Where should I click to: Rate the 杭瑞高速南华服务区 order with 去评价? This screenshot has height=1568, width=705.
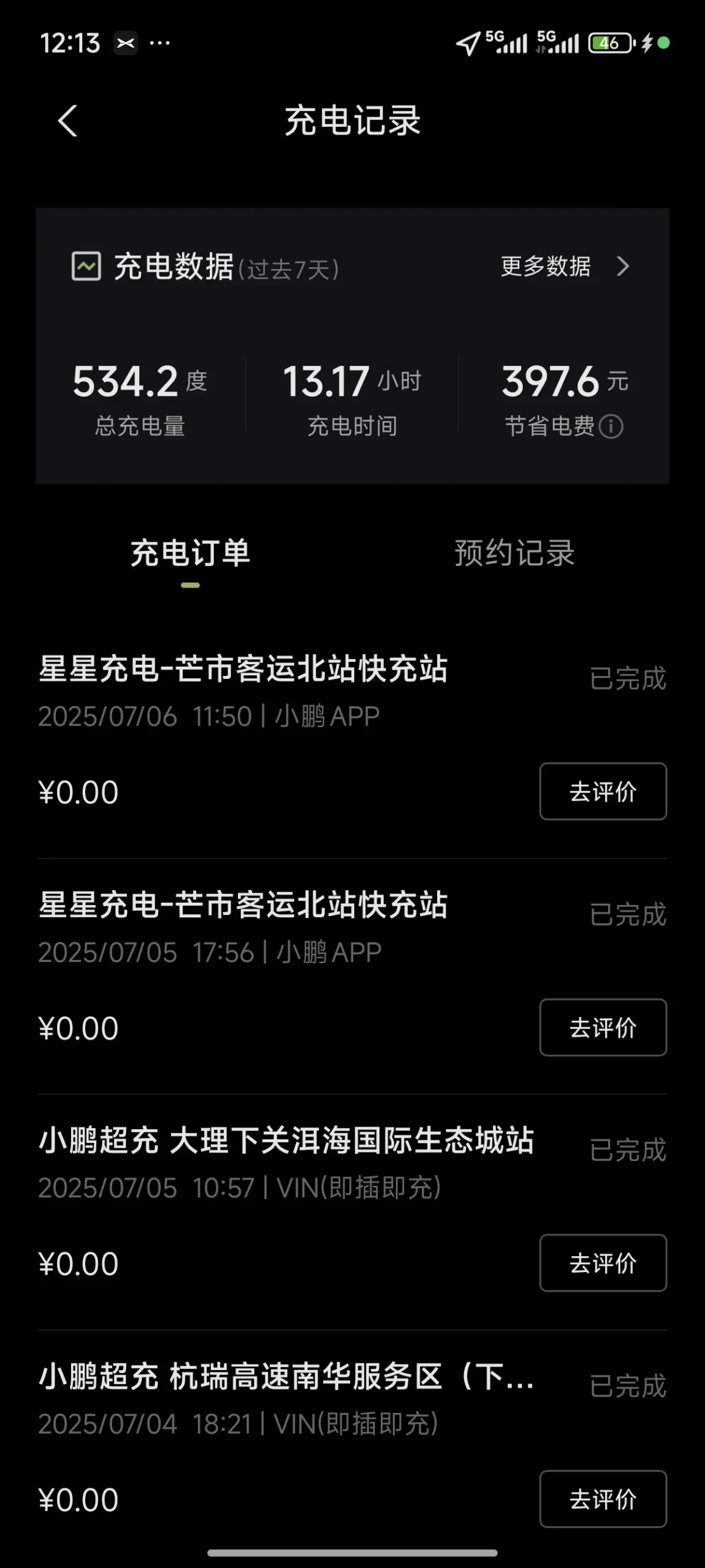(x=603, y=1499)
